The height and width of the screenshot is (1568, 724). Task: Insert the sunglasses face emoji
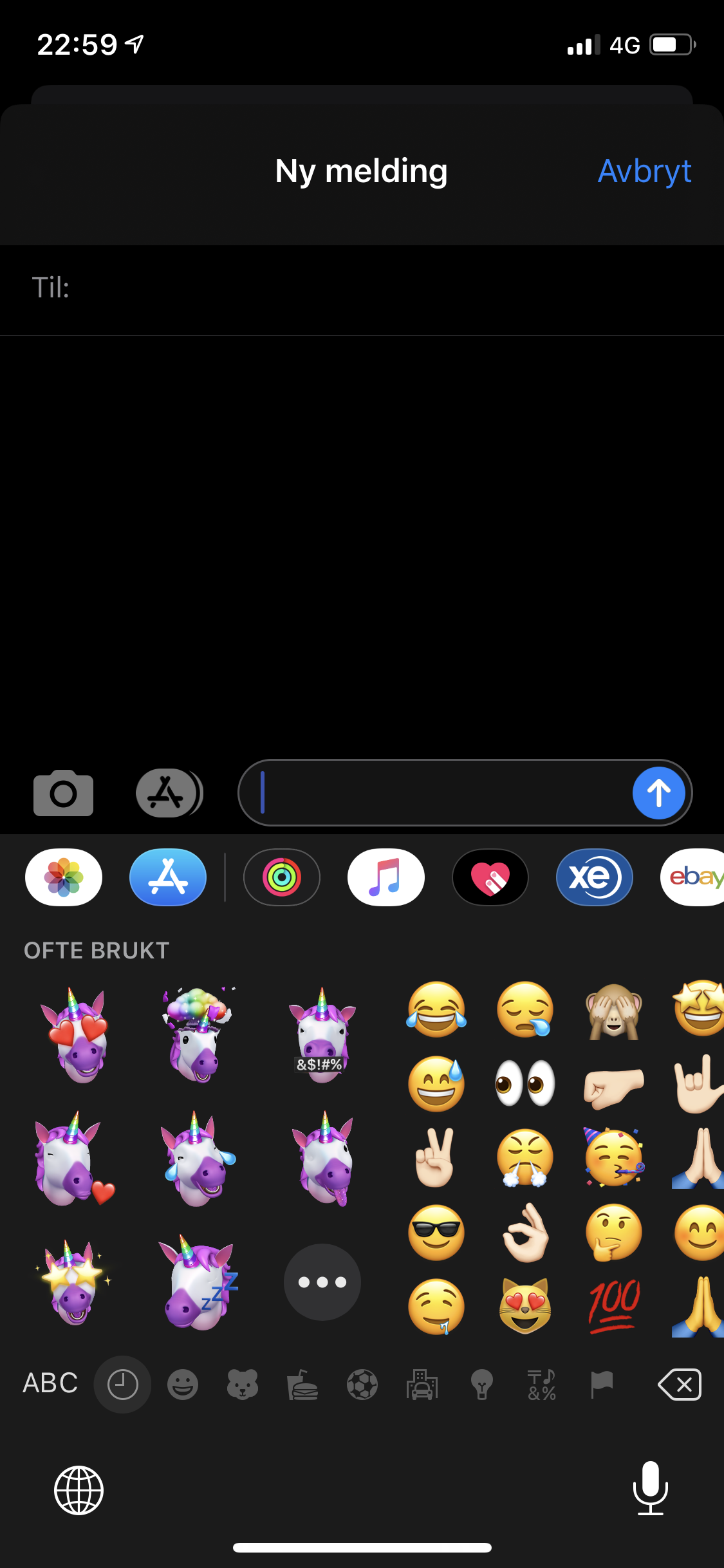pos(436,1232)
